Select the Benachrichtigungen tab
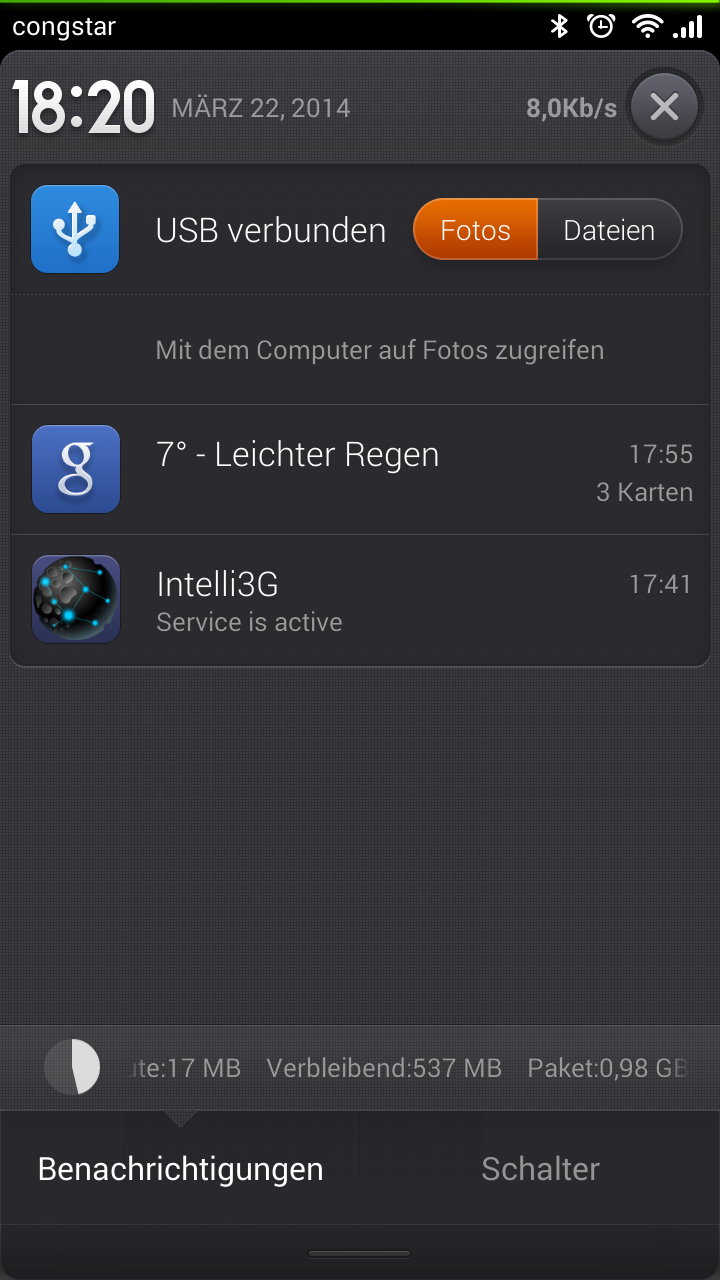 [x=180, y=1168]
